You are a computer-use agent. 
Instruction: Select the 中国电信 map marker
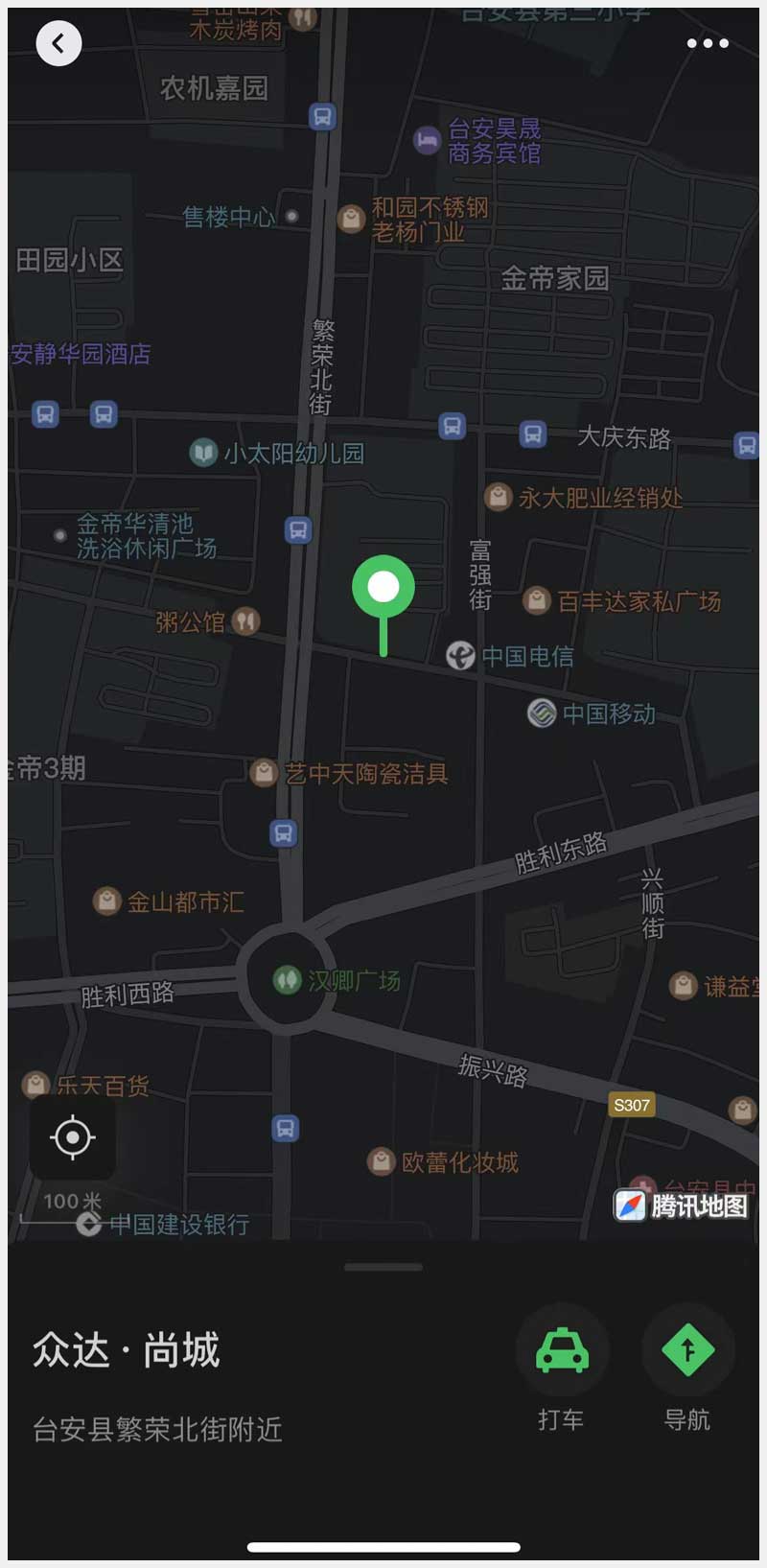461,655
